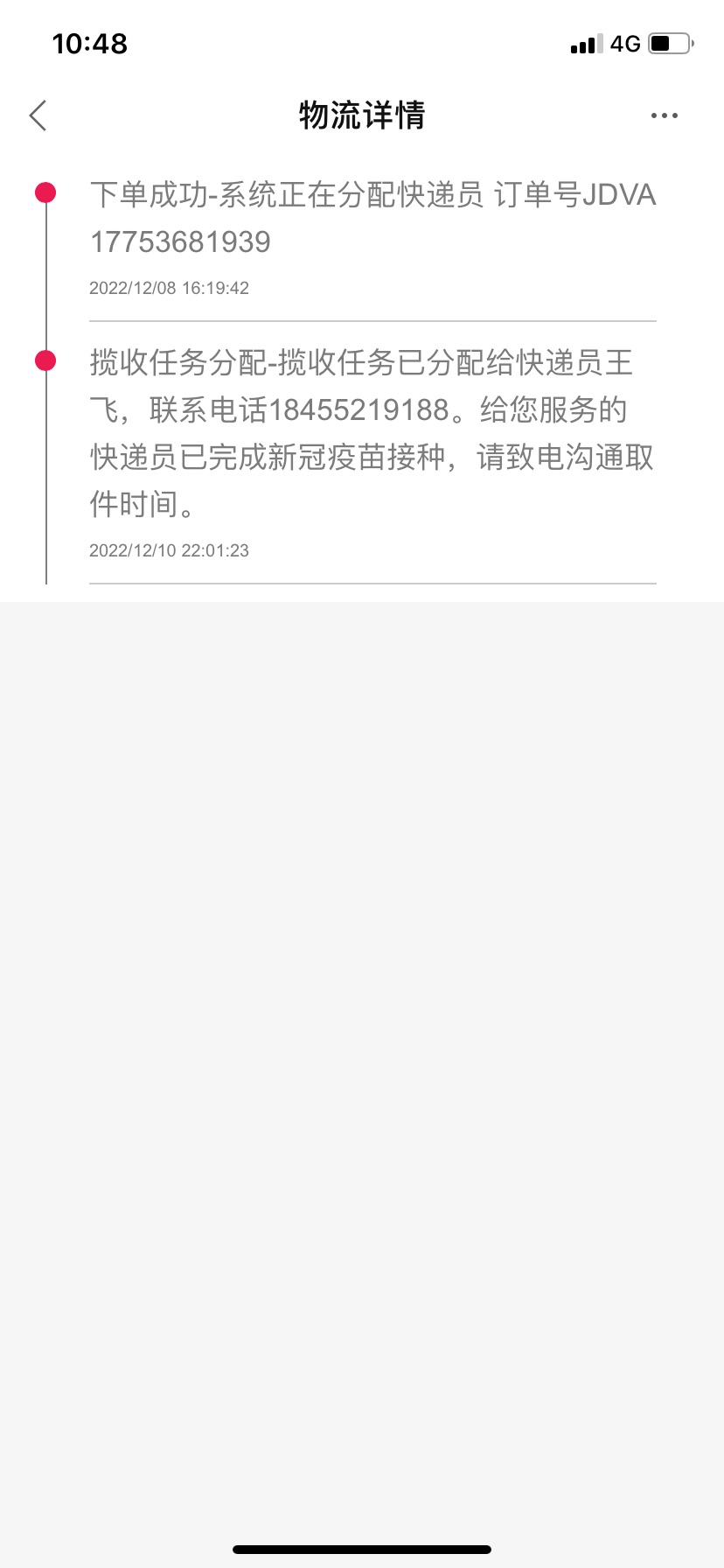Go back from the logistics details page
The width and height of the screenshot is (724, 1568).
click(x=38, y=115)
